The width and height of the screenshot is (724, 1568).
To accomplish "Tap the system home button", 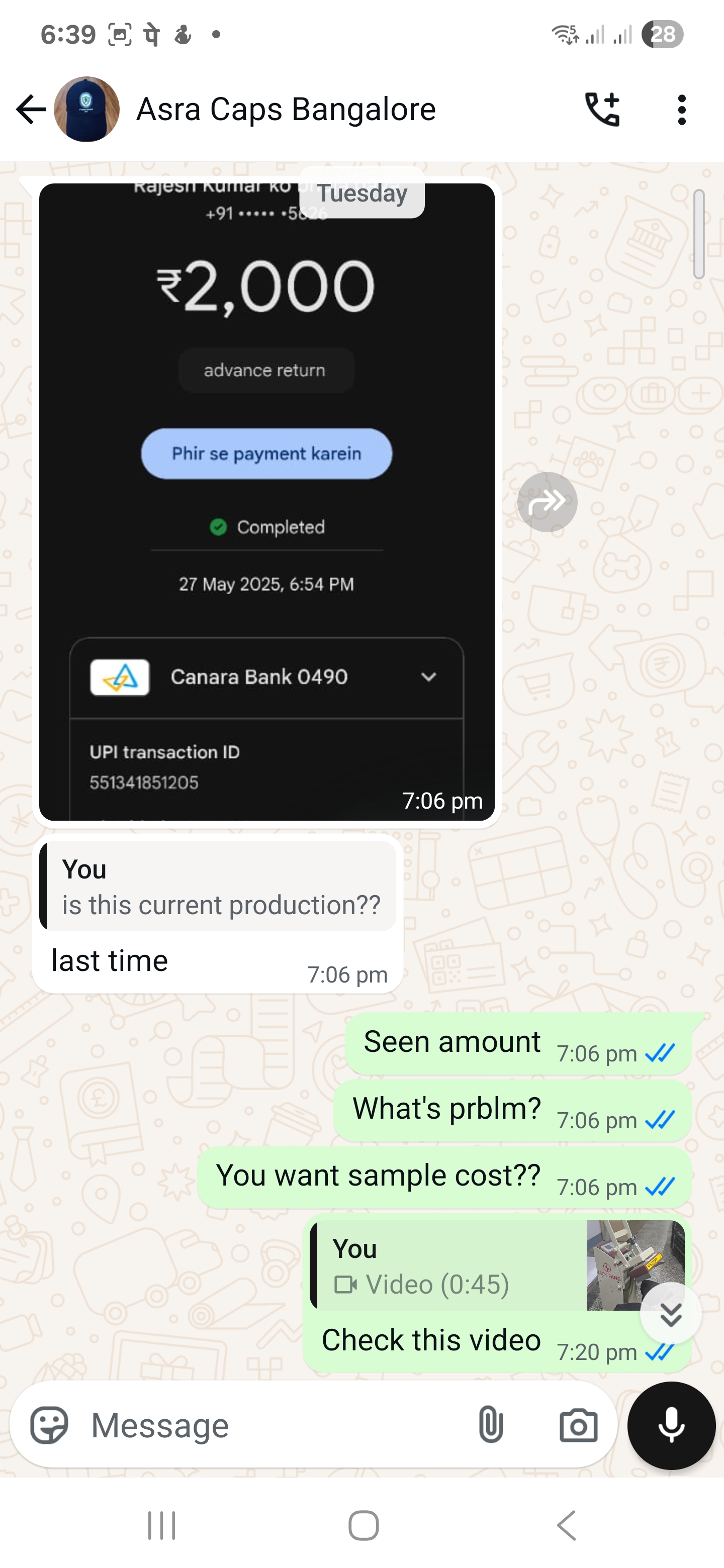I will [x=364, y=1525].
